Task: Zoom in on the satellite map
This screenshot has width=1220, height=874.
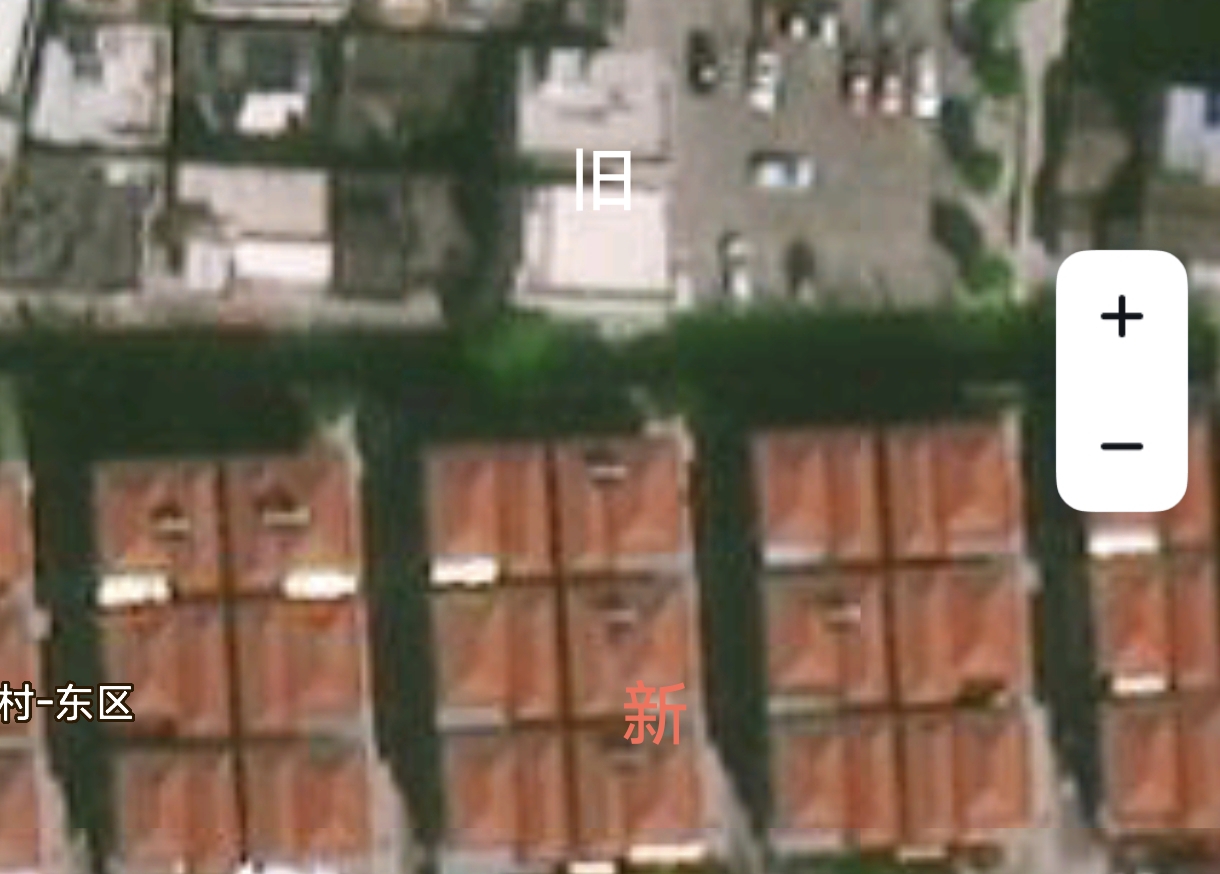Action: (x=1121, y=317)
